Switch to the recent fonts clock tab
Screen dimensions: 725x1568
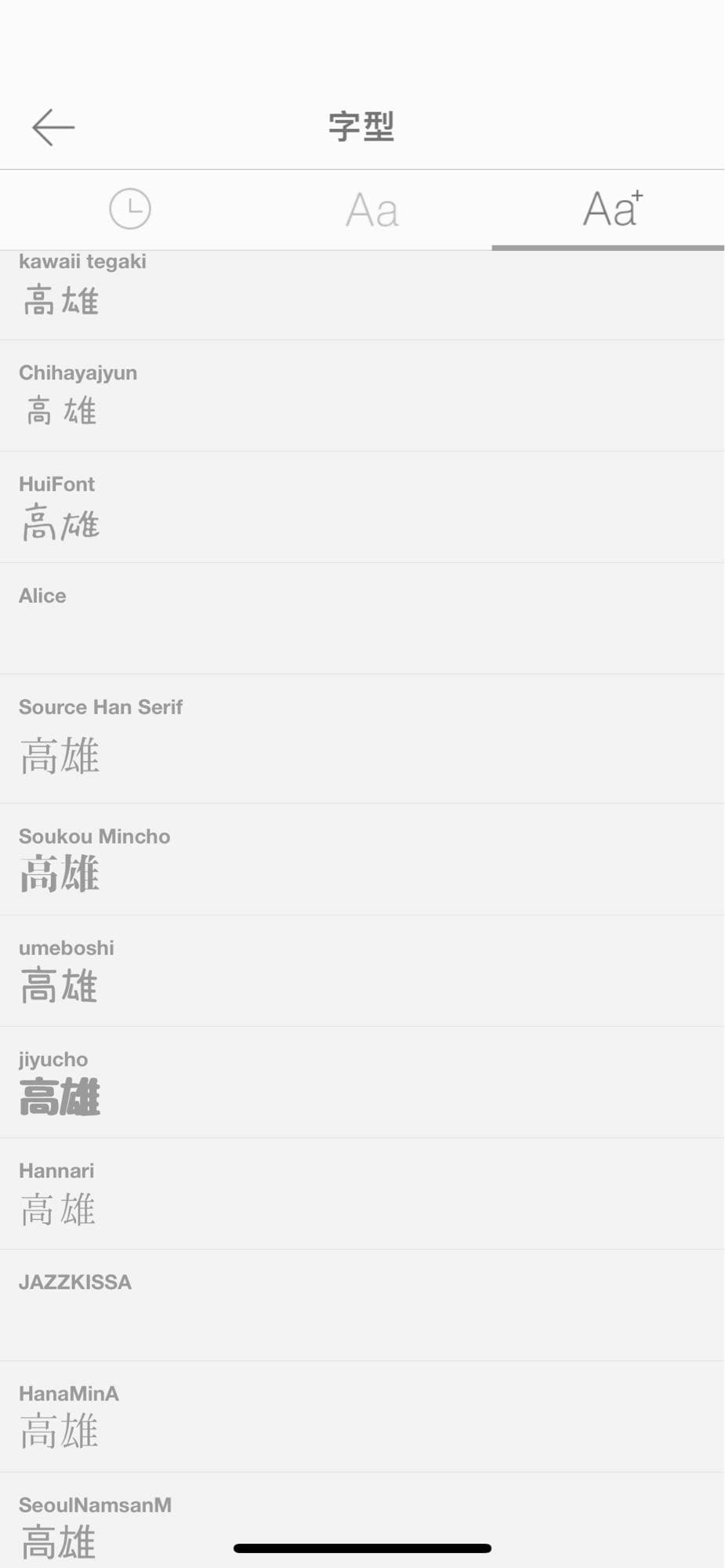coord(129,209)
